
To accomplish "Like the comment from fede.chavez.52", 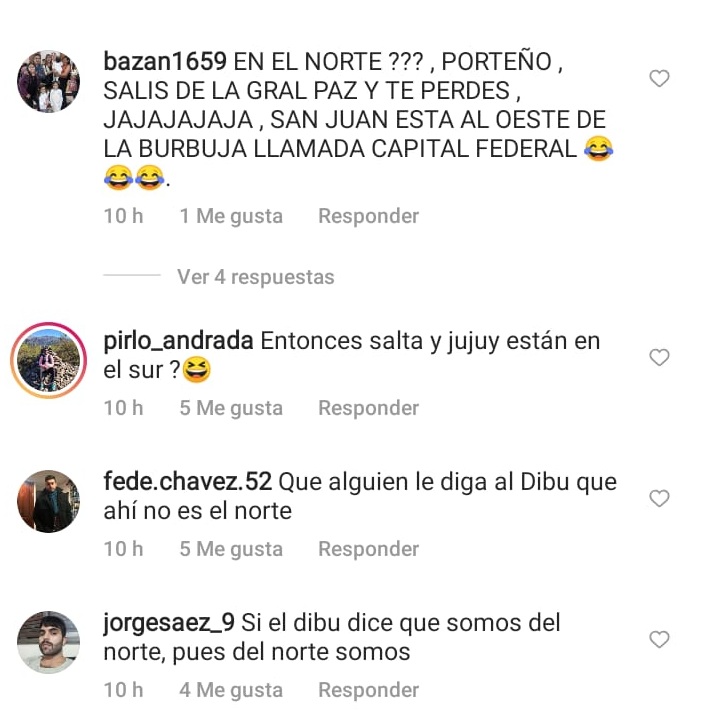I will coord(659,498).
